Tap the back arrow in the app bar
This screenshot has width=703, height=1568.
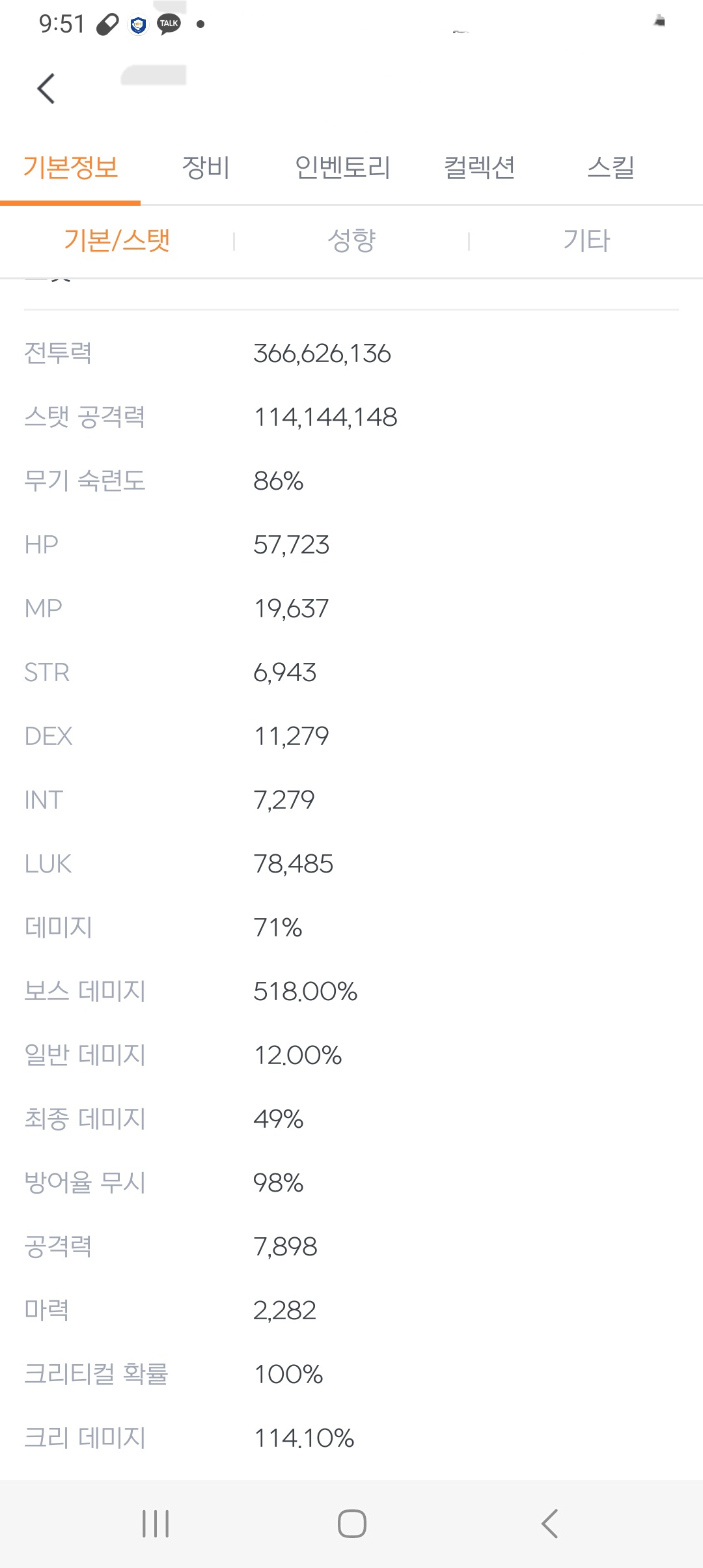pyautogui.click(x=46, y=89)
